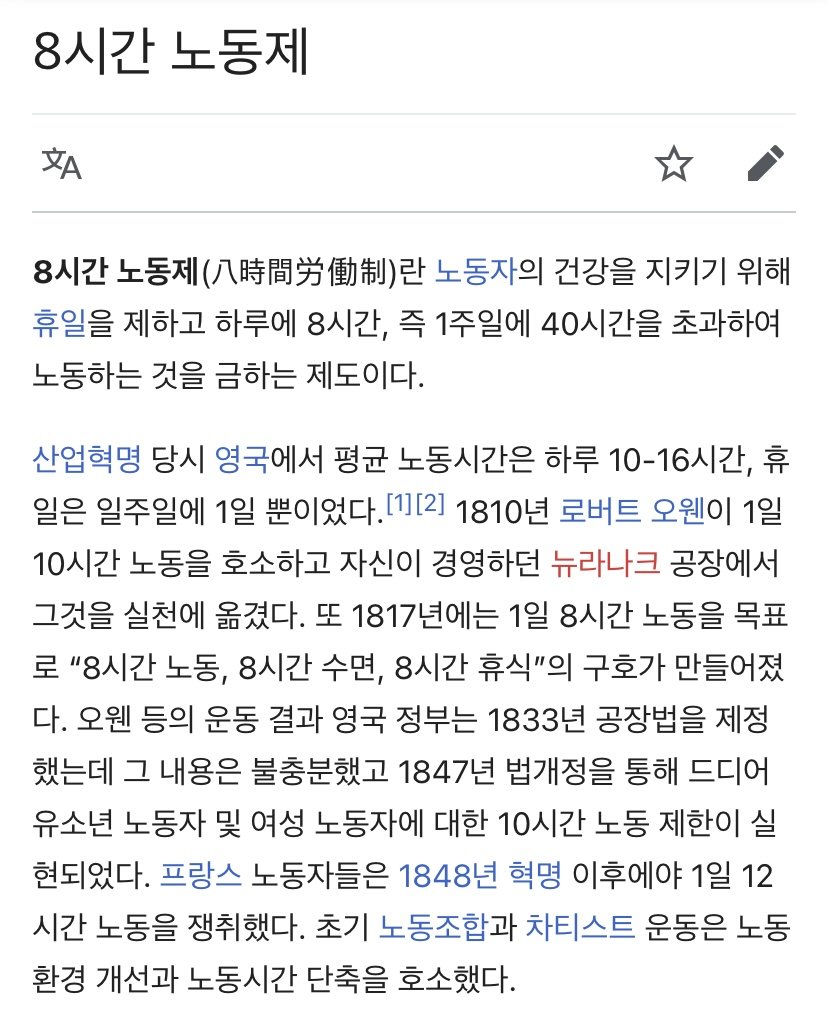Follow the 노동조합 link
Viewport: 828px width, 1035px height.
(x=433, y=927)
